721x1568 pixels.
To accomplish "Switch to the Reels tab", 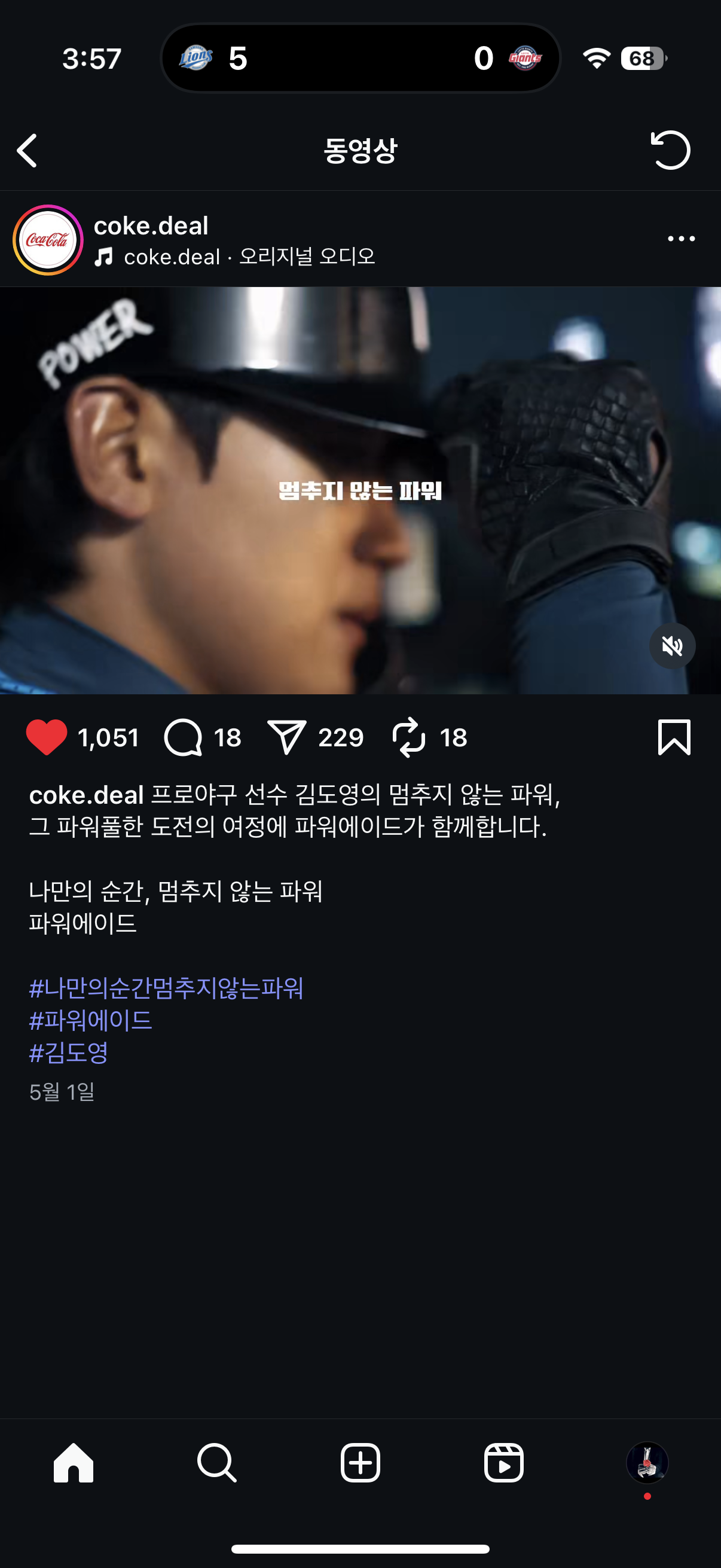I will (x=504, y=1462).
